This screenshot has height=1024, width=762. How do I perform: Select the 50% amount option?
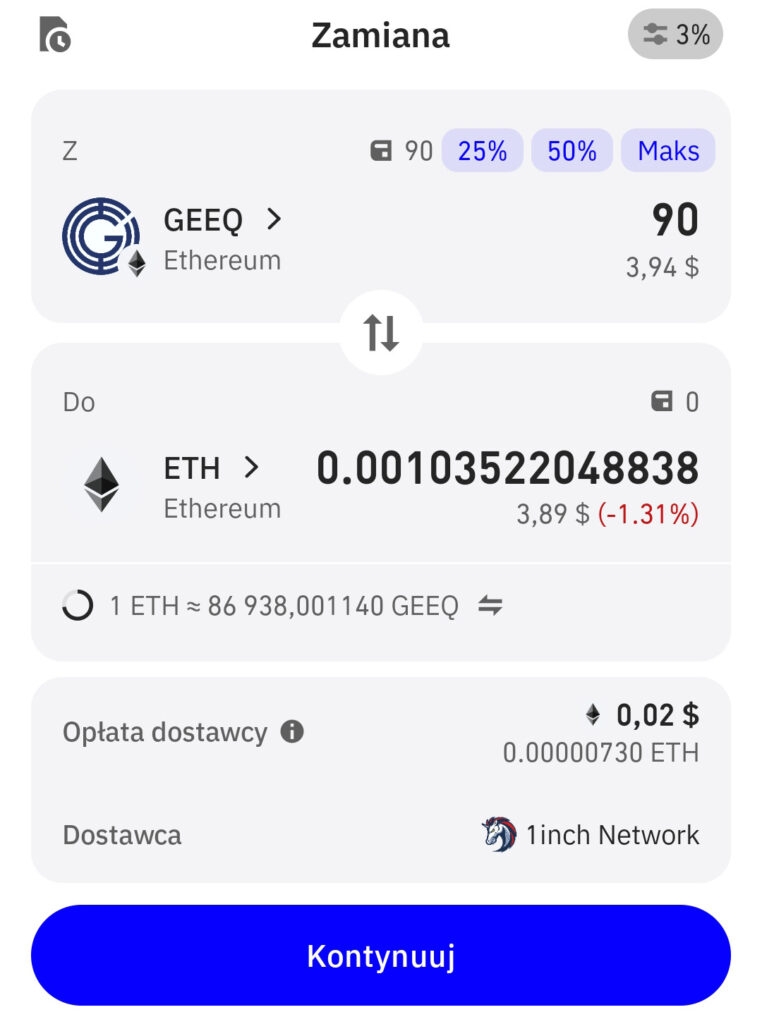coord(571,150)
